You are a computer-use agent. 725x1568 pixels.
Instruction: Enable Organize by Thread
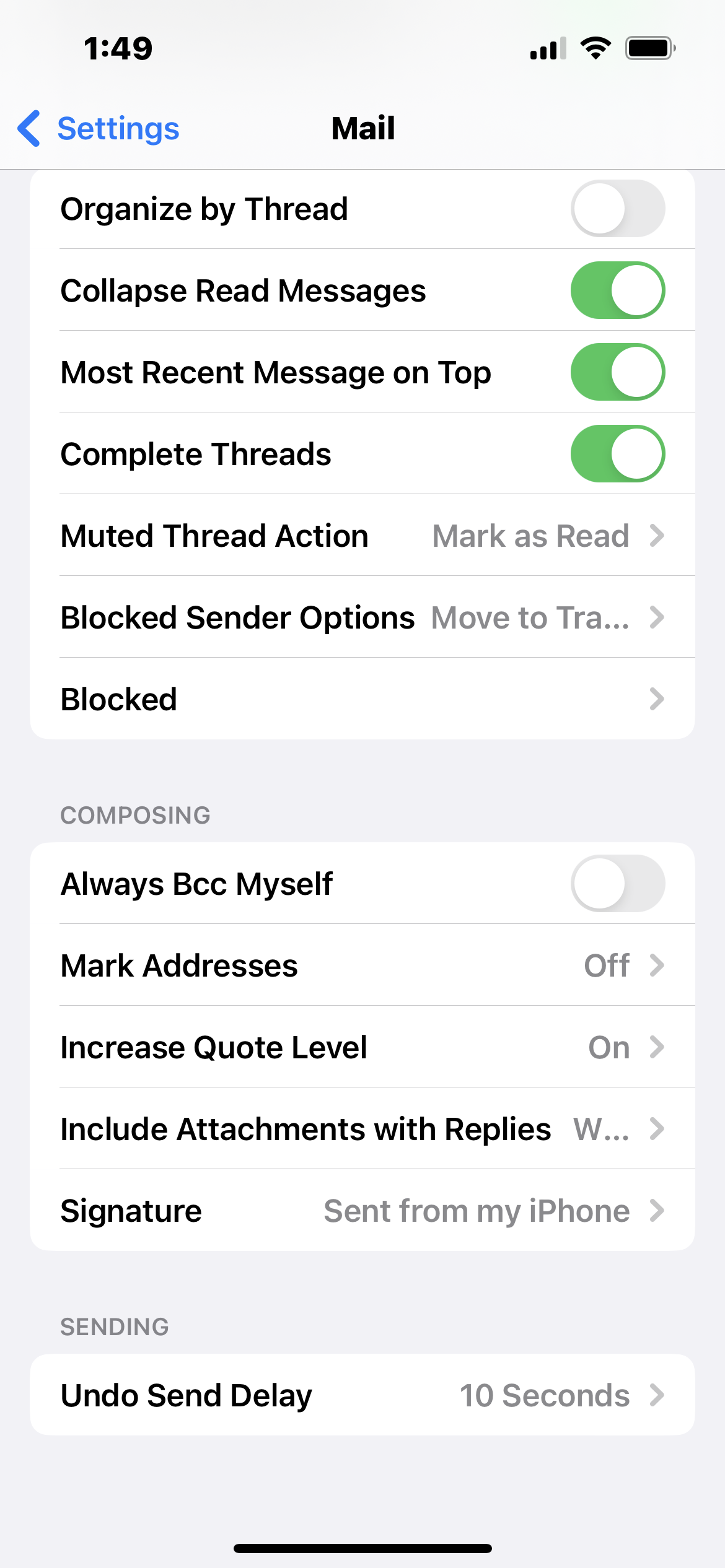tap(618, 209)
